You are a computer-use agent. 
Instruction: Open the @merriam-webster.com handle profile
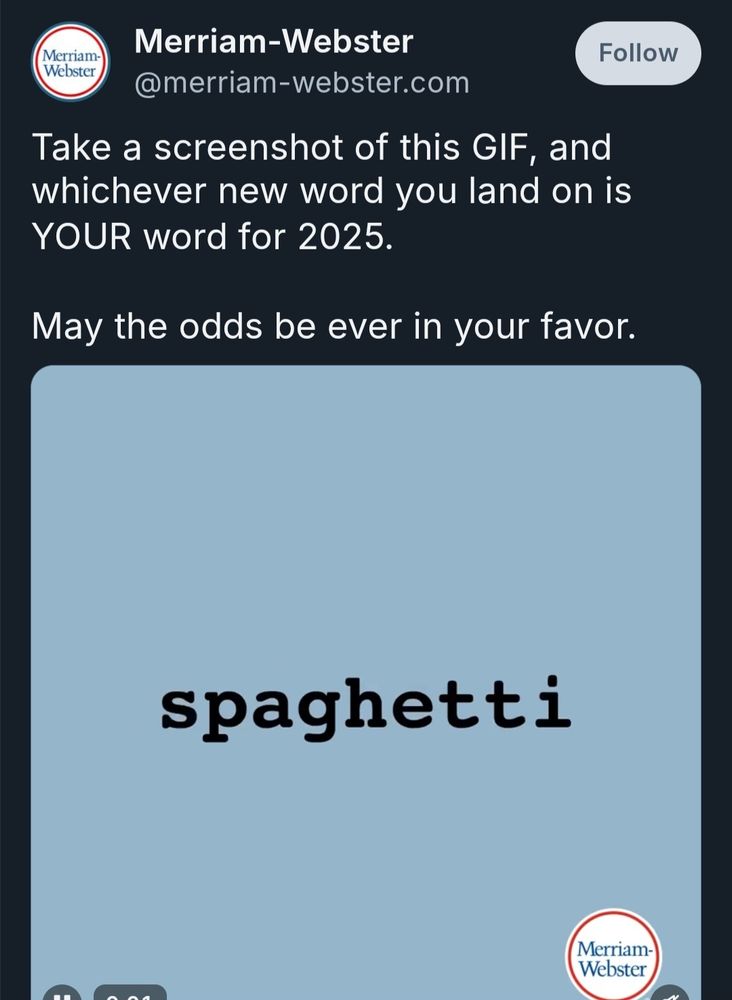pos(302,83)
